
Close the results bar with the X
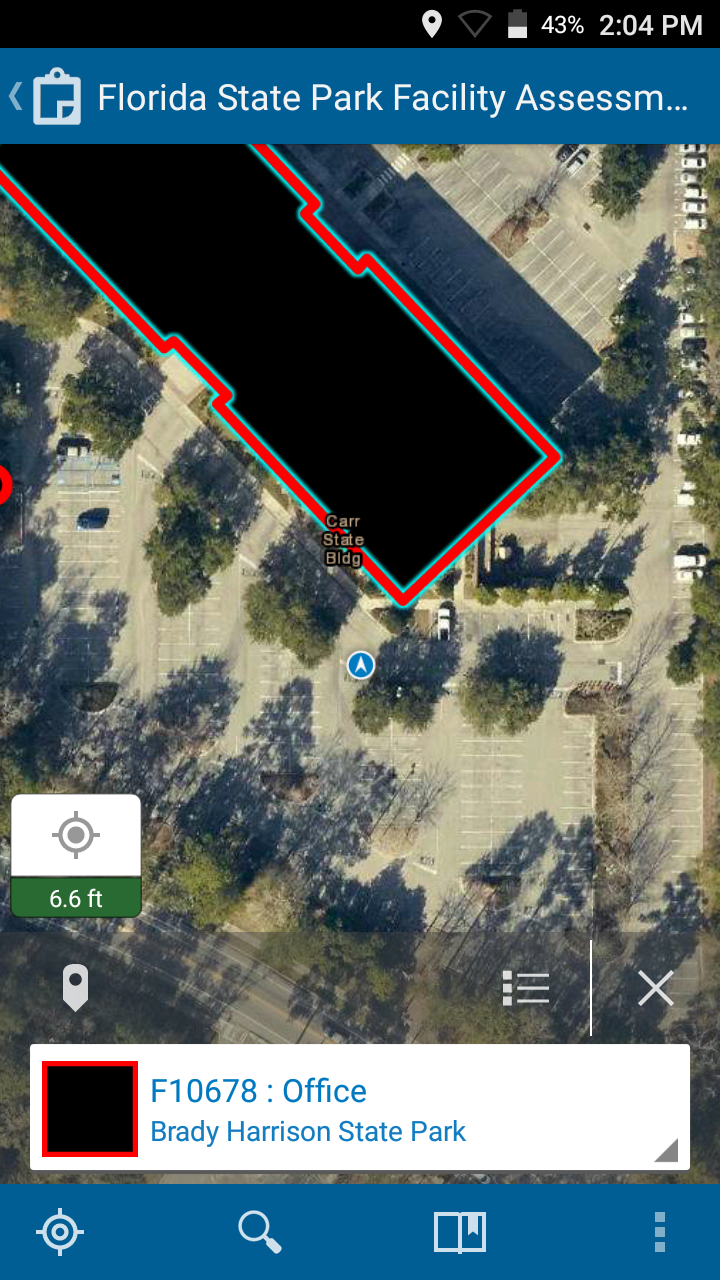[x=656, y=988]
